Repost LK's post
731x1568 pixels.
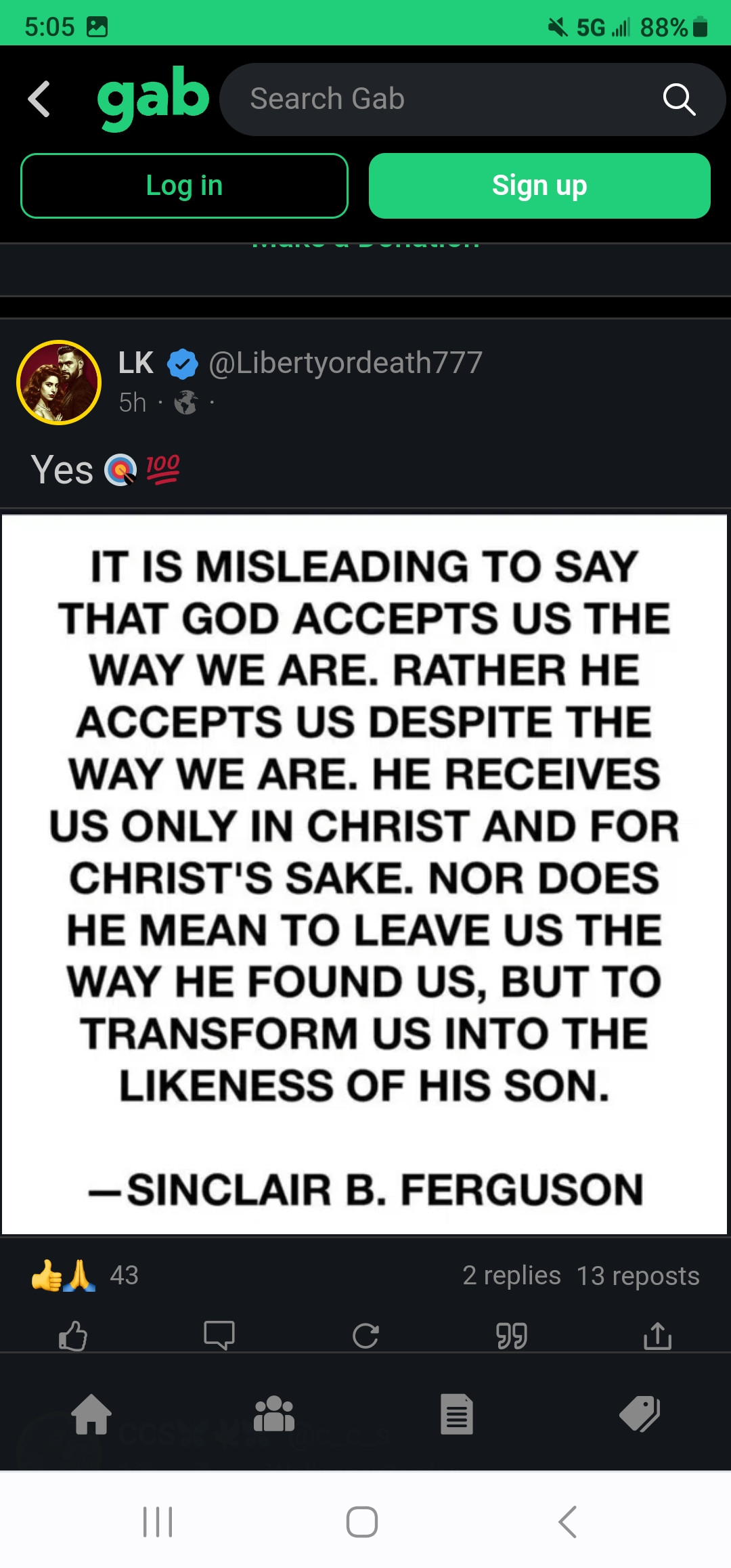[x=365, y=1336]
